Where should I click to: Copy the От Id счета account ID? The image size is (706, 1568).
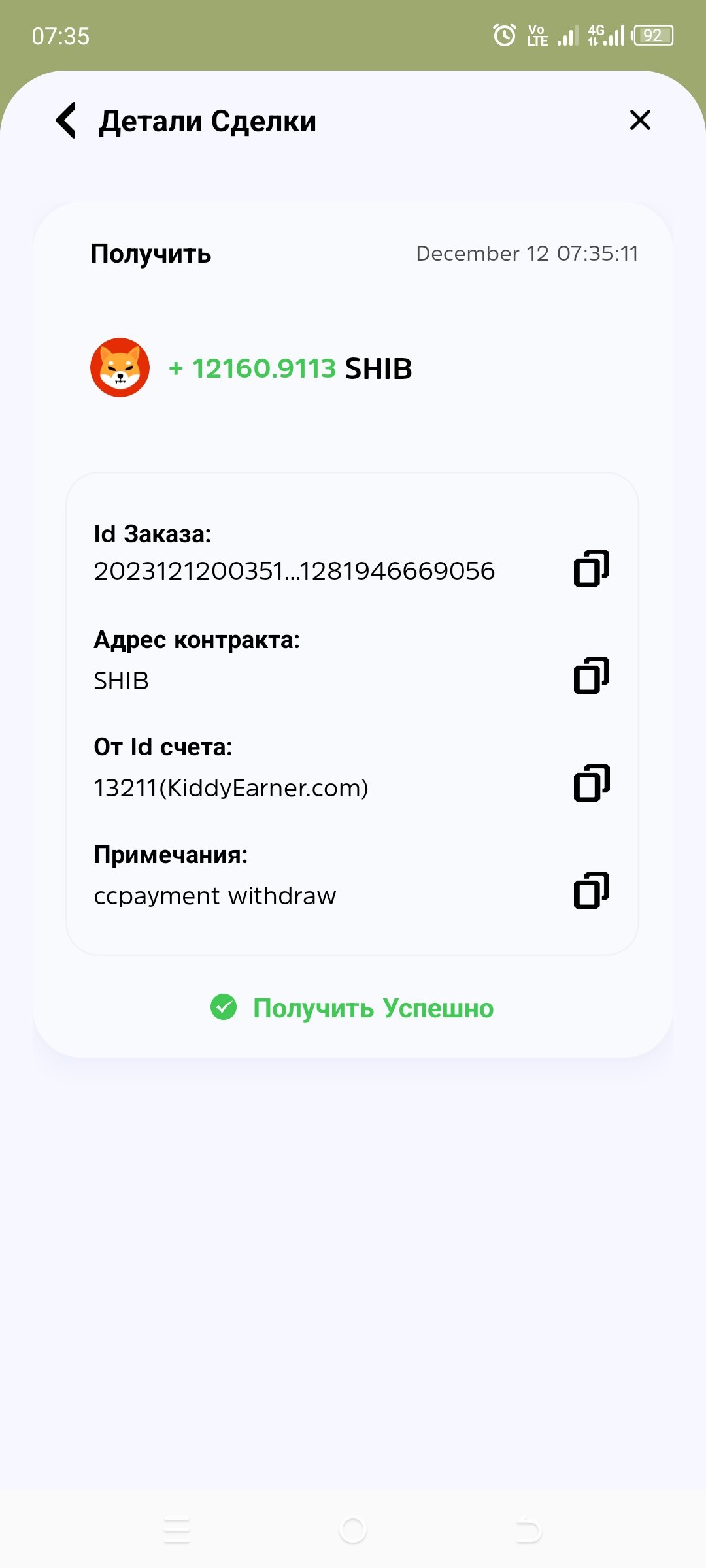coord(592,783)
